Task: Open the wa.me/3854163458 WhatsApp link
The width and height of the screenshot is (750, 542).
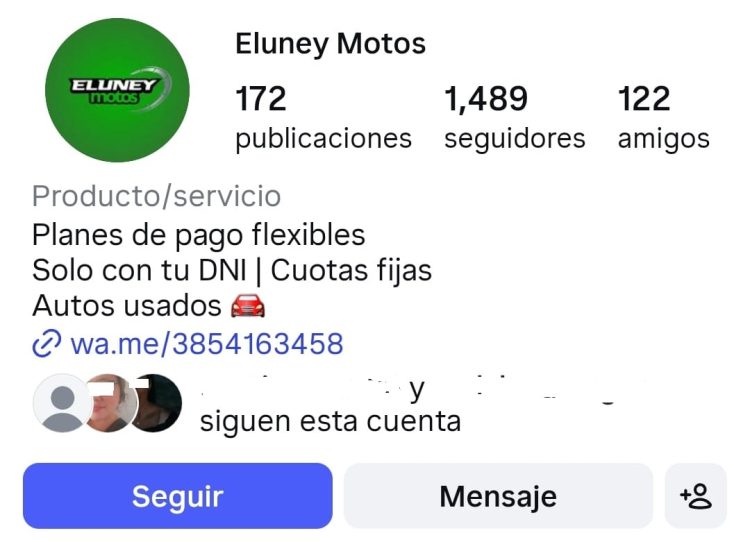Action: pos(206,344)
